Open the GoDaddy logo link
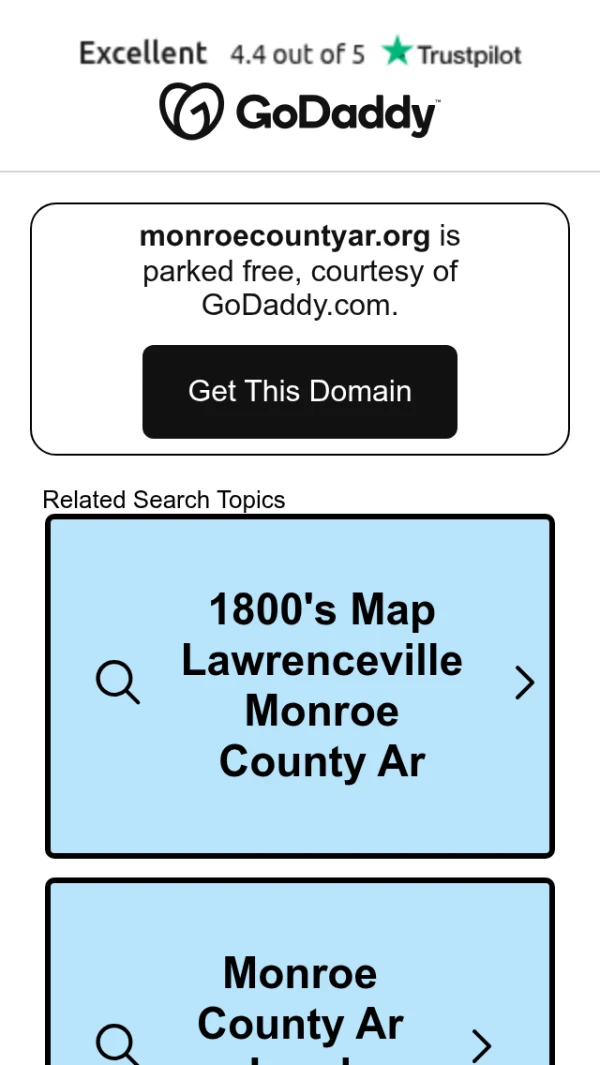600x1065 pixels. tap(300, 111)
